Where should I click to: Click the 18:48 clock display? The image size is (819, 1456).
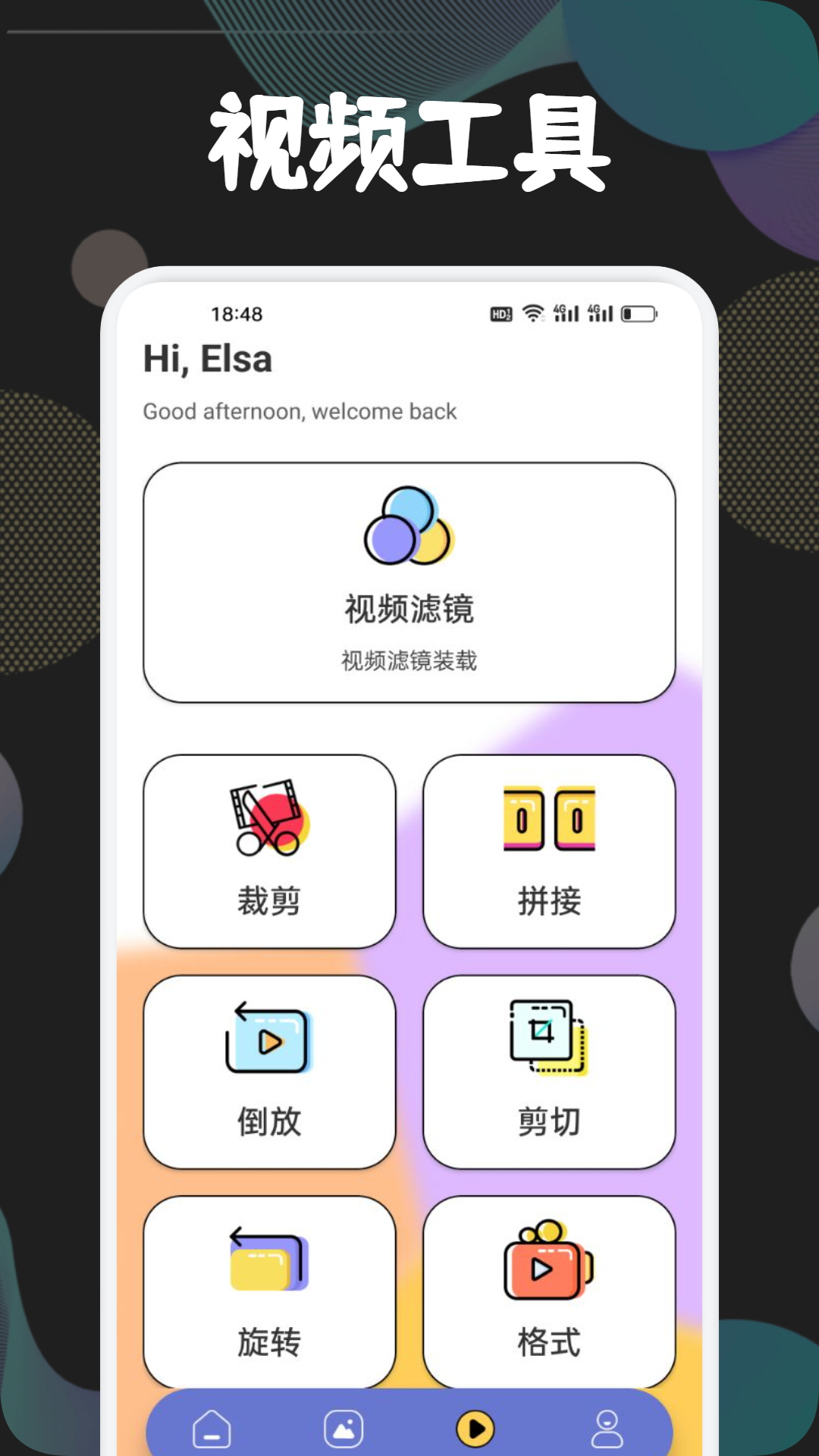tap(235, 312)
